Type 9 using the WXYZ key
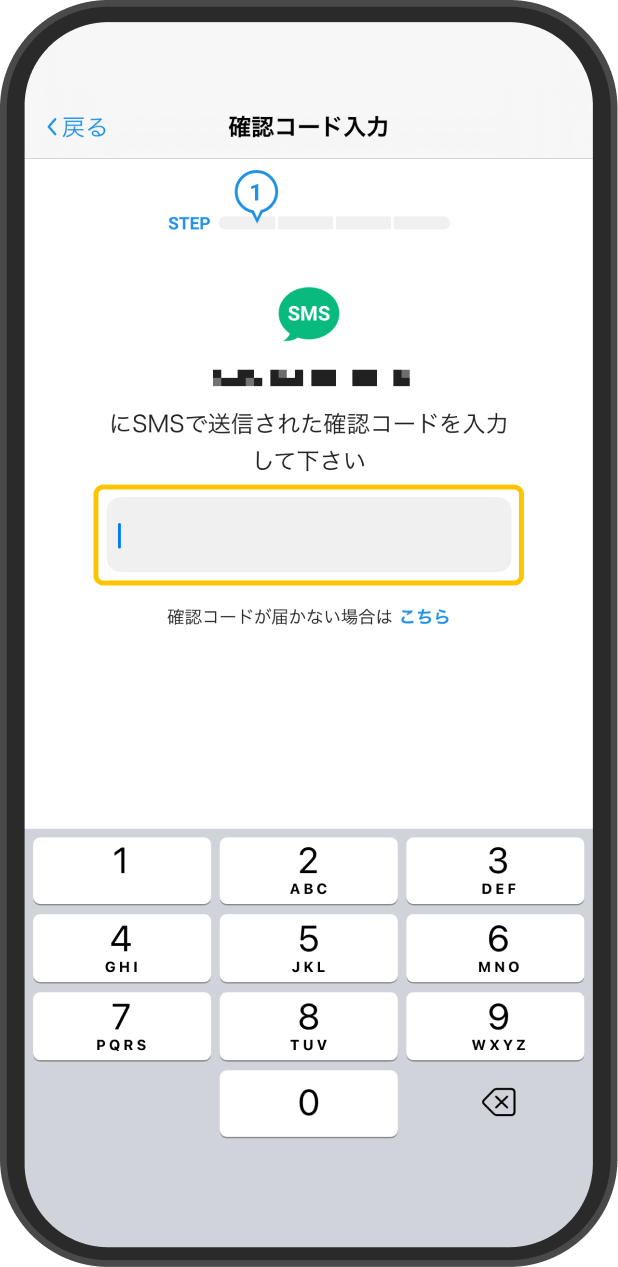Viewport: 618px width, 1267px height. (496, 1026)
